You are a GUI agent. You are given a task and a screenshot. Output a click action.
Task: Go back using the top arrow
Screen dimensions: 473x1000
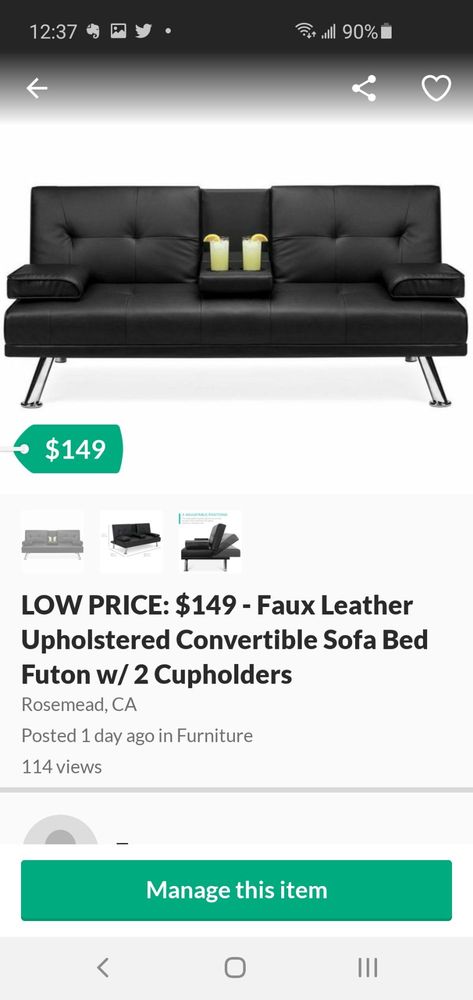(x=37, y=89)
